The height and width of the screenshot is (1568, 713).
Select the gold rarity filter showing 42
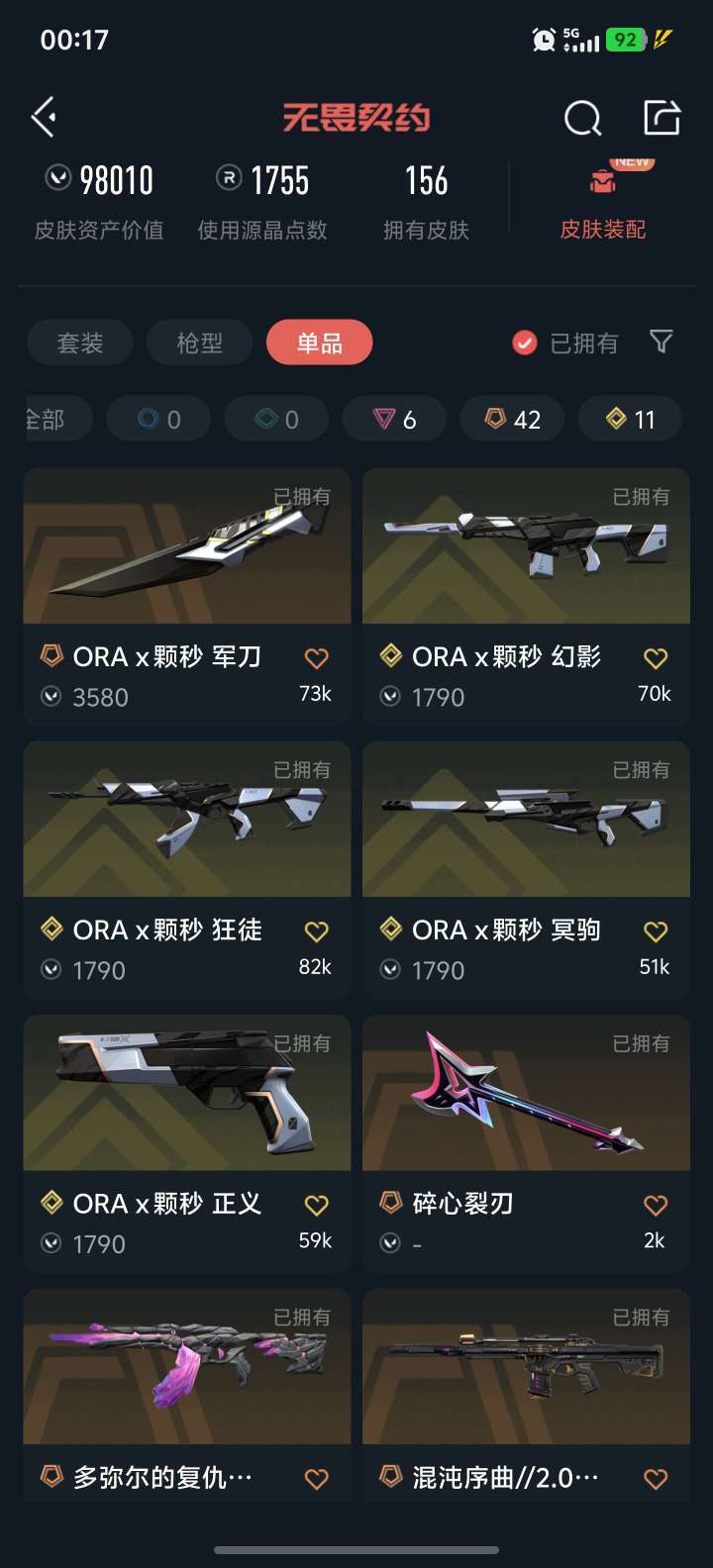point(512,418)
